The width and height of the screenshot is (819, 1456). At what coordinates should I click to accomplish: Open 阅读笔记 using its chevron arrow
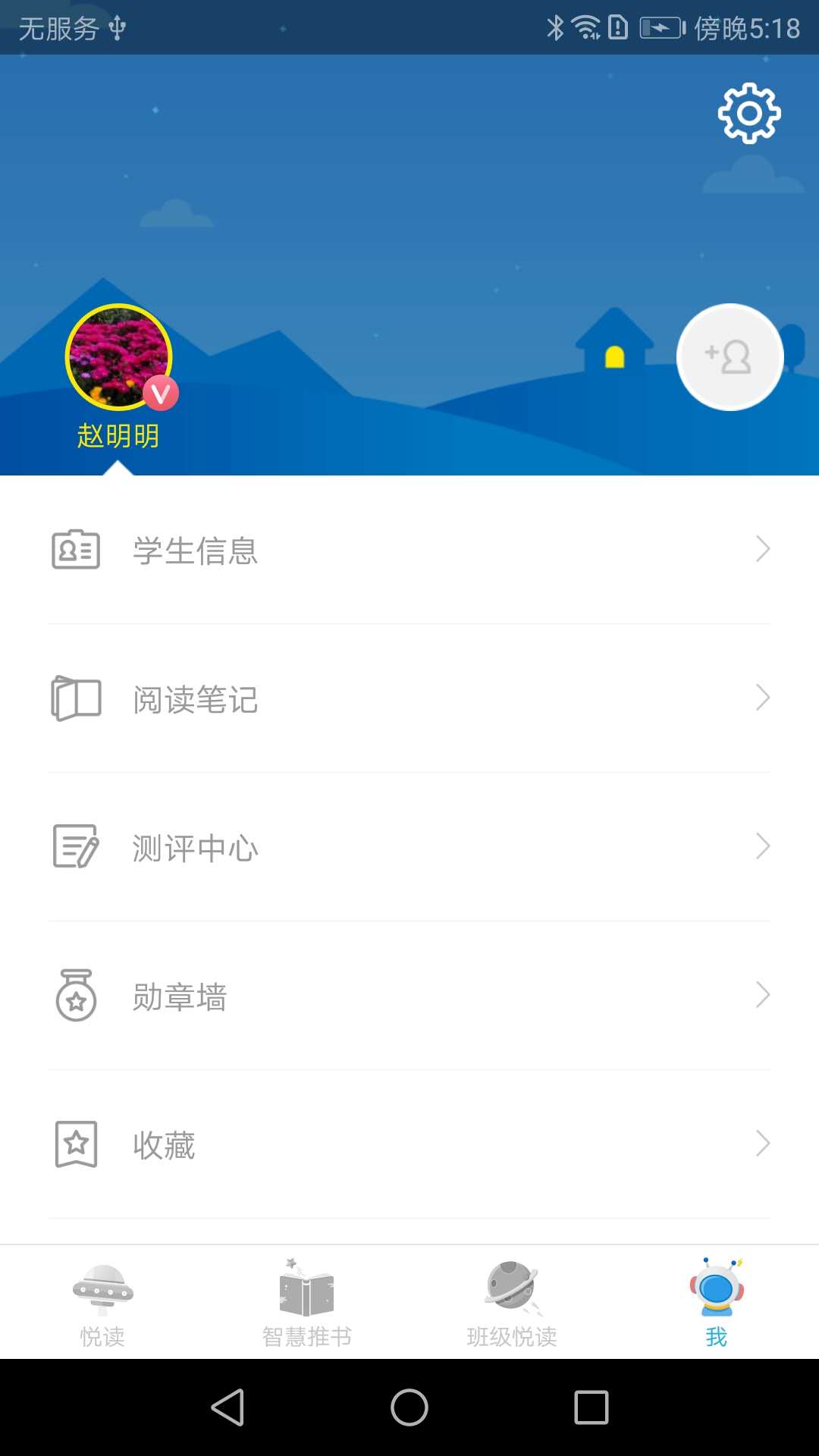tap(763, 698)
